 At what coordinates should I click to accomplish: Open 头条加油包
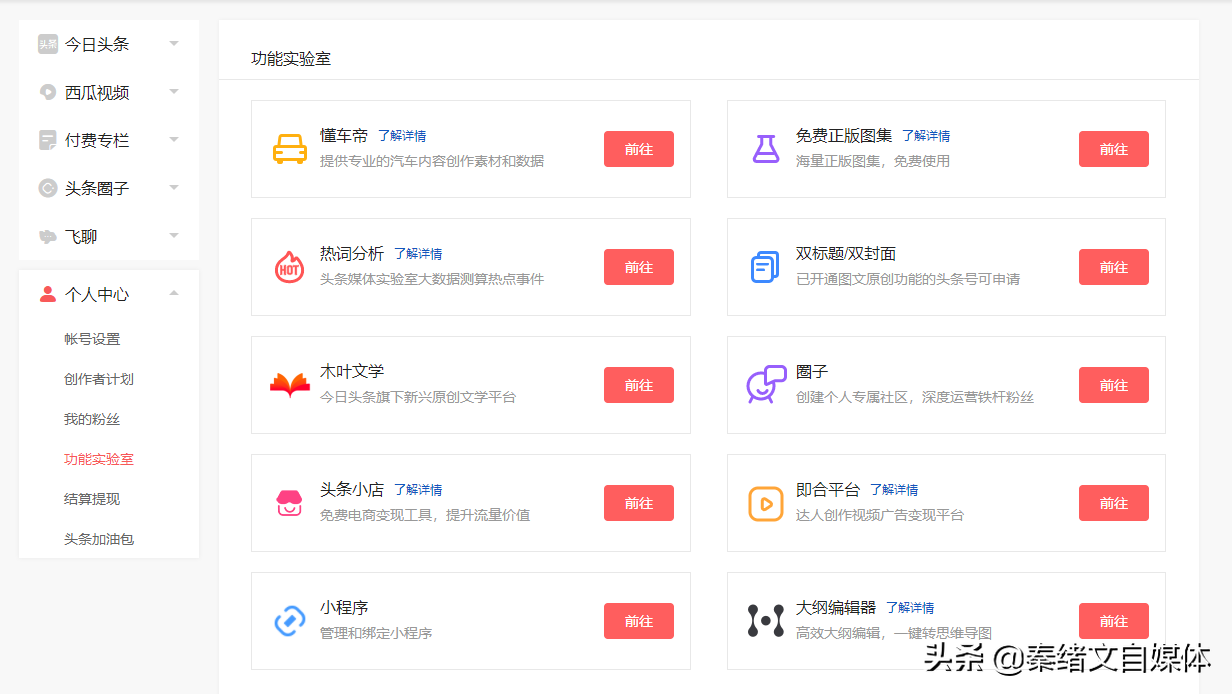[x=98, y=539]
